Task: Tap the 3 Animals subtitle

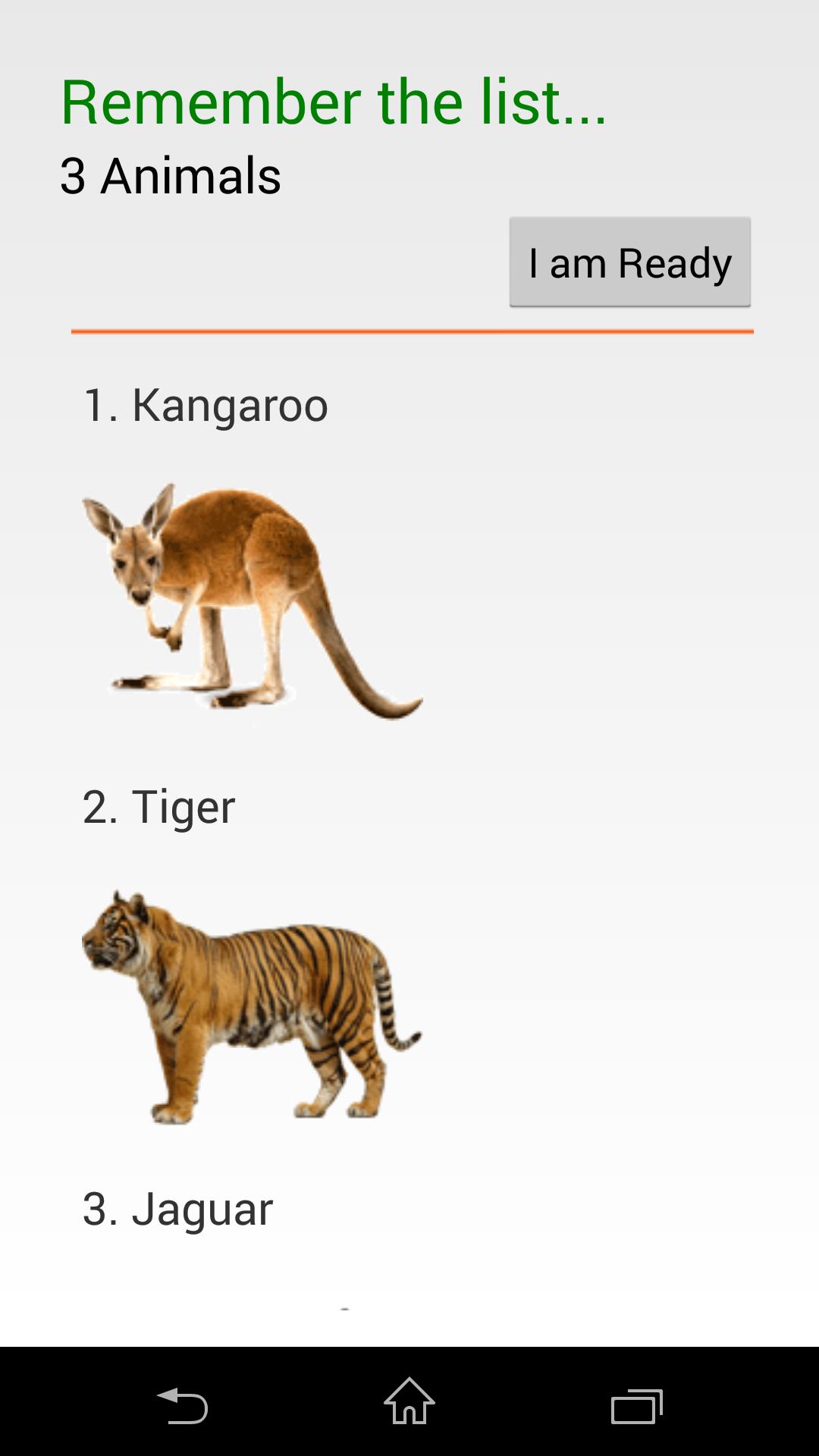Action: point(171,176)
